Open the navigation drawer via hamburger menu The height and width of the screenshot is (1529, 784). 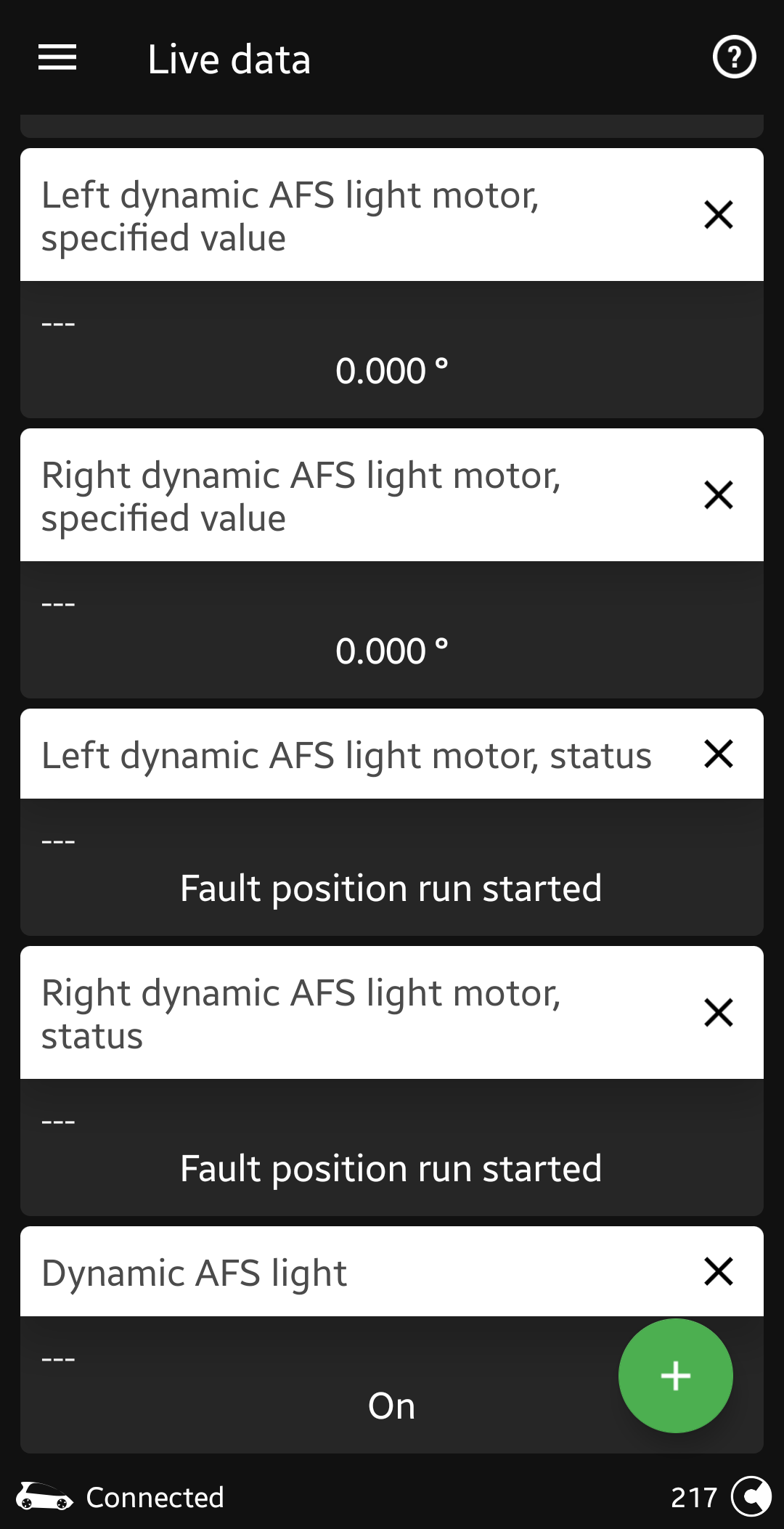(x=57, y=58)
